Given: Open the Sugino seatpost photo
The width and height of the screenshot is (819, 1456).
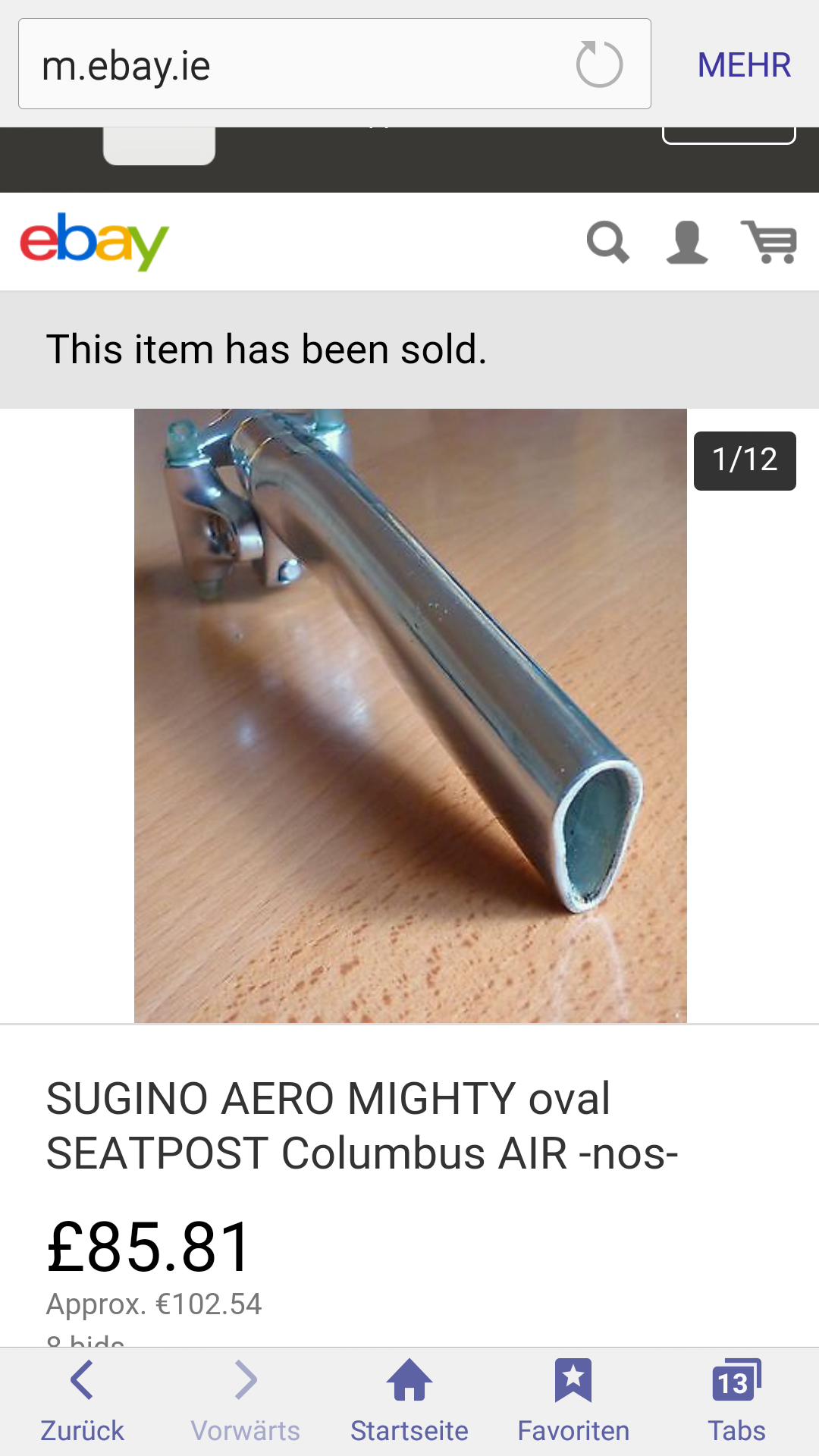Looking at the screenshot, I should 410,715.
